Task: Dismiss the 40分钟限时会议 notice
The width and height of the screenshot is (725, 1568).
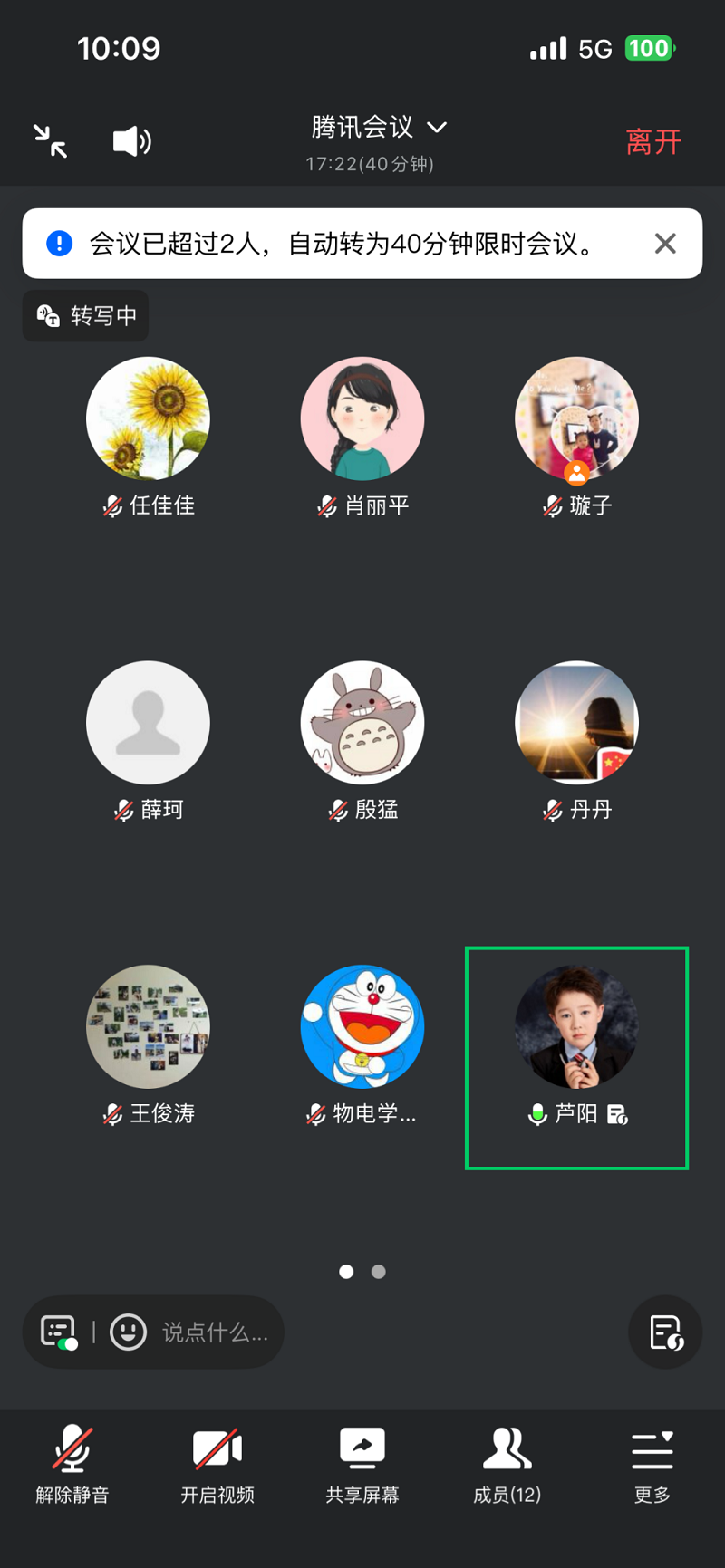Action: 665,244
